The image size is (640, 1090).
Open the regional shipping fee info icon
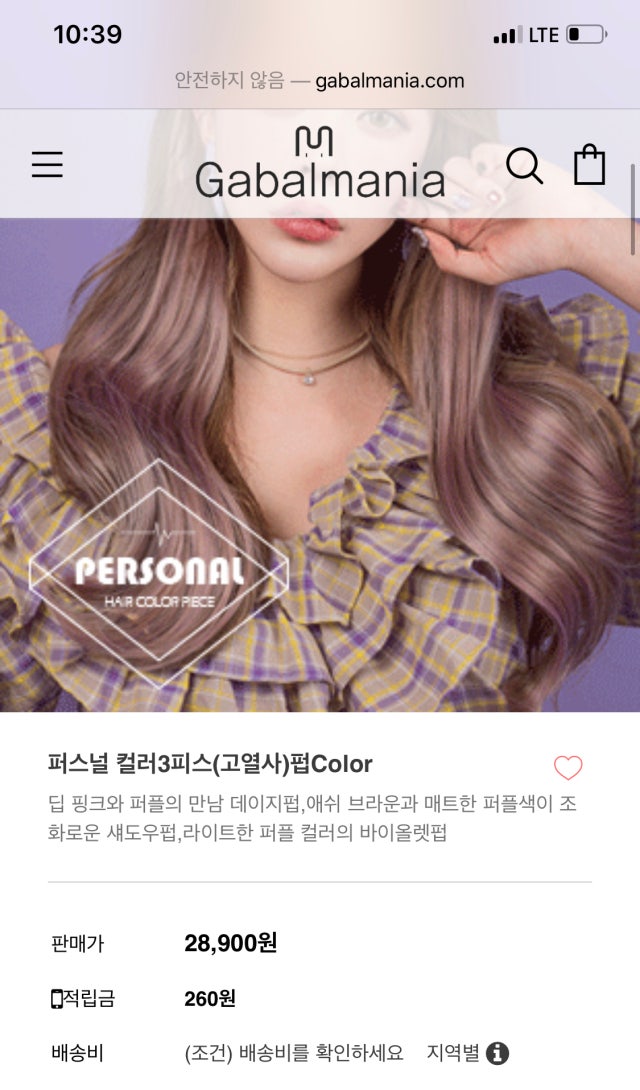point(498,1053)
